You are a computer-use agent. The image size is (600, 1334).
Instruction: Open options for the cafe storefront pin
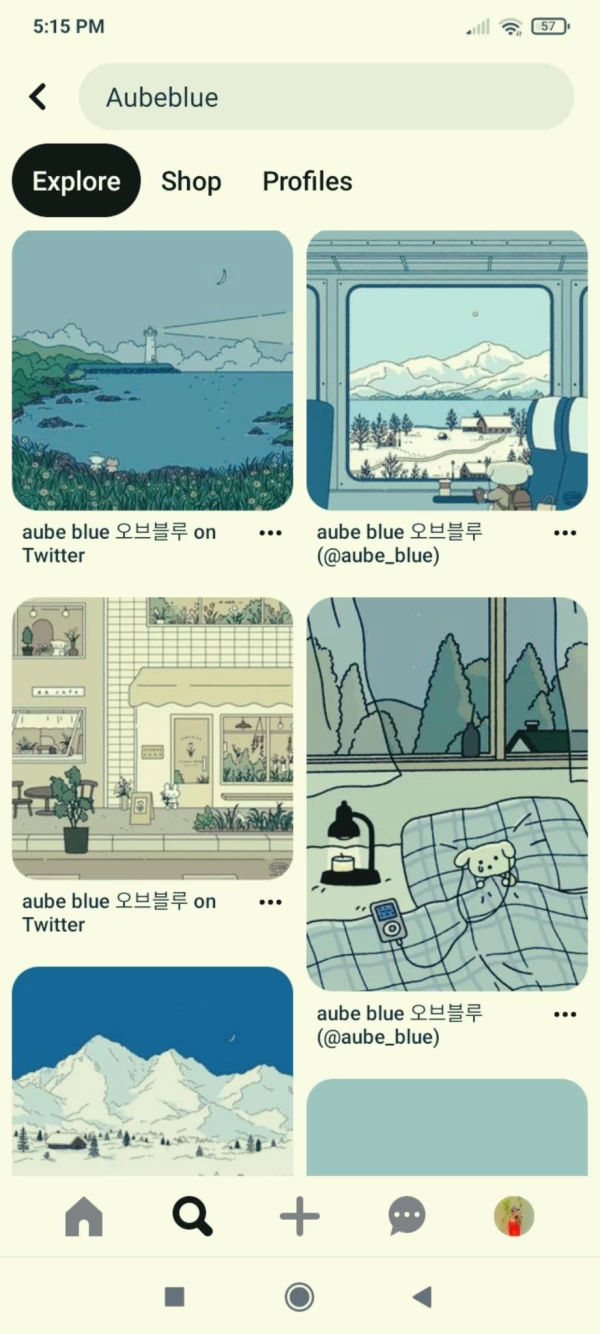tap(270, 902)
